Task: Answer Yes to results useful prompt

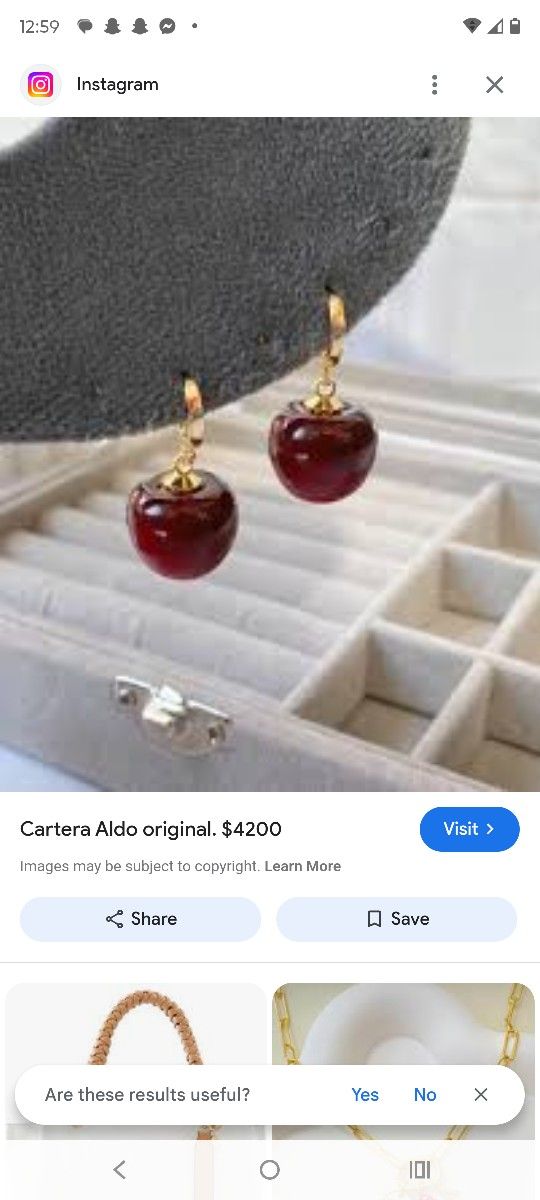Action: (x=365, y=1095)
